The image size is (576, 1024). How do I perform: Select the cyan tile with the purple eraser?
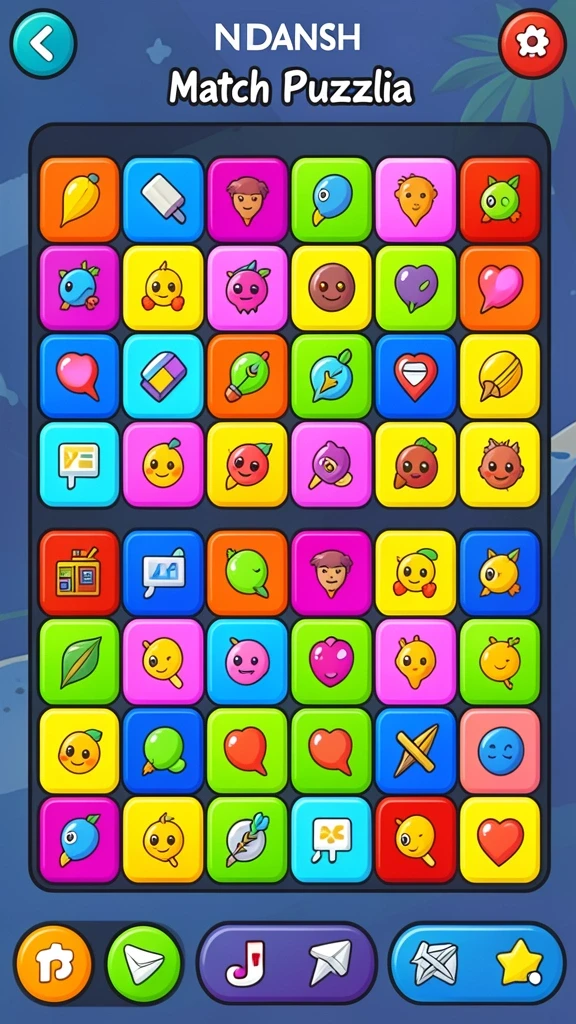163,377
